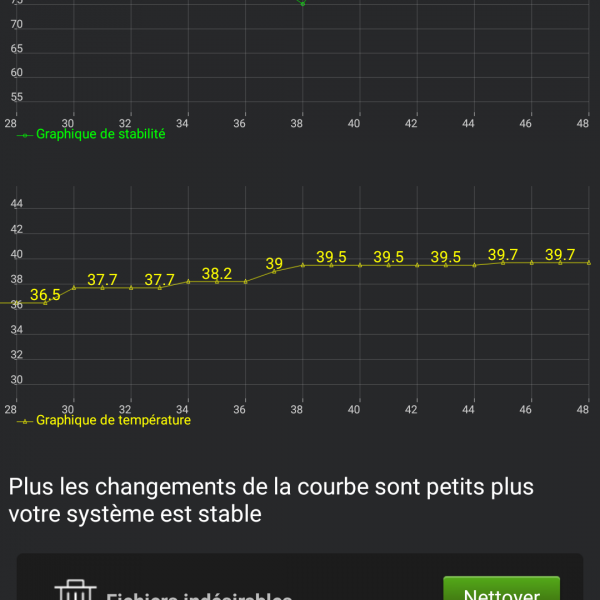Tap the green Nettoyer button
This screenshot has width=600, height=600.
coord(501,589)
